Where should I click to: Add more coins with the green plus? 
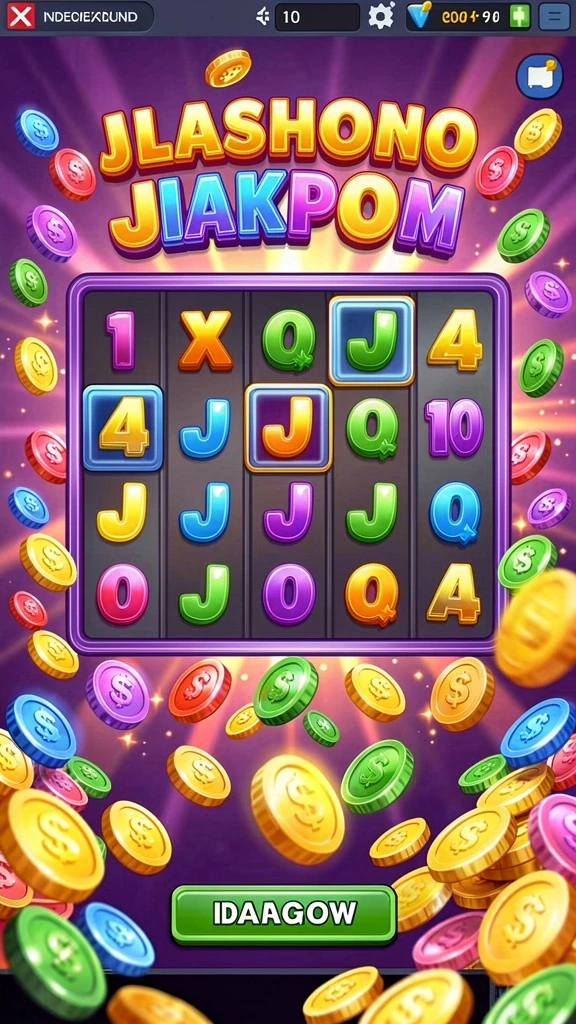point(520,17)
